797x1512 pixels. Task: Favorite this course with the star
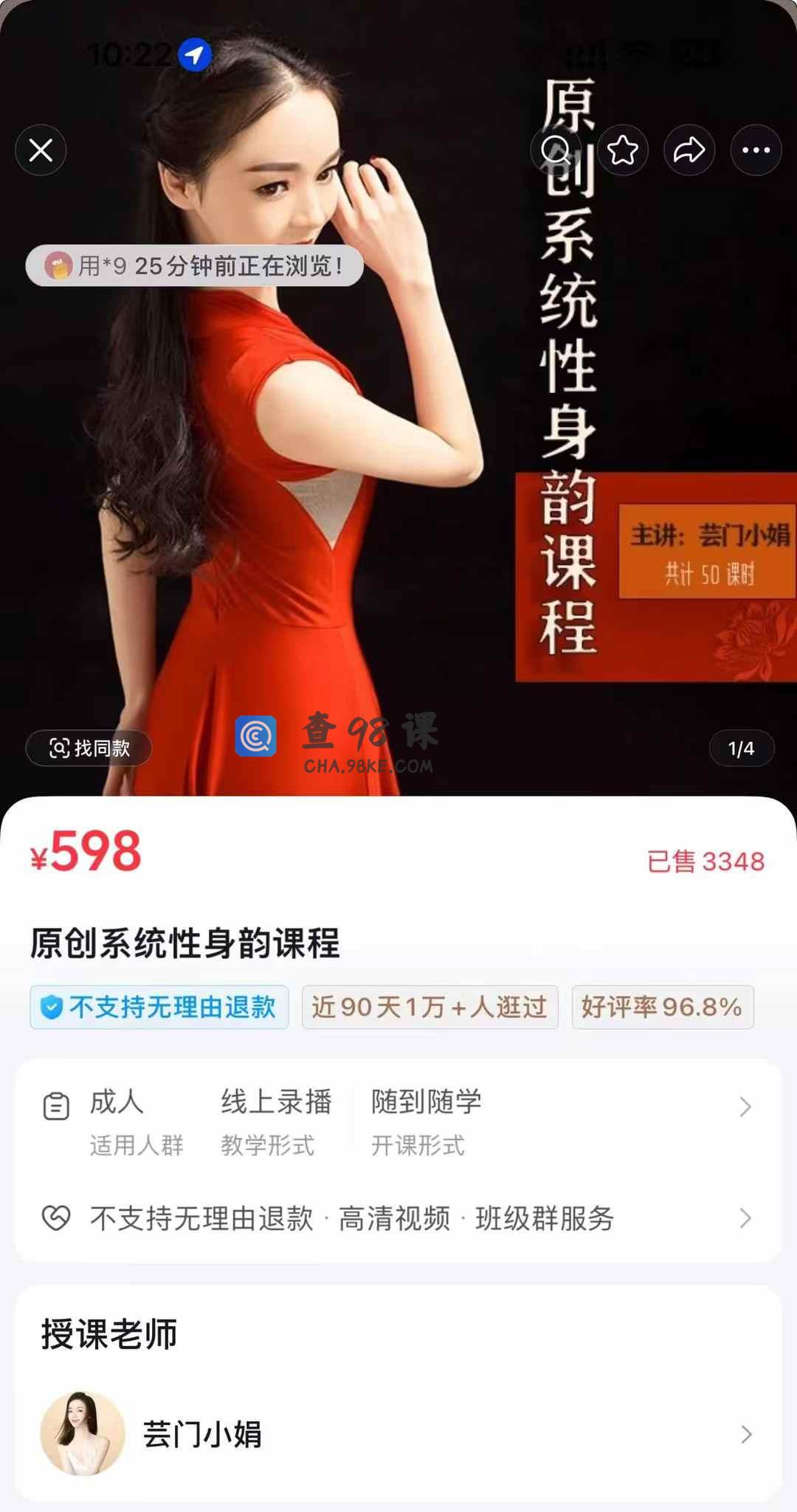(x=622, y=150)
